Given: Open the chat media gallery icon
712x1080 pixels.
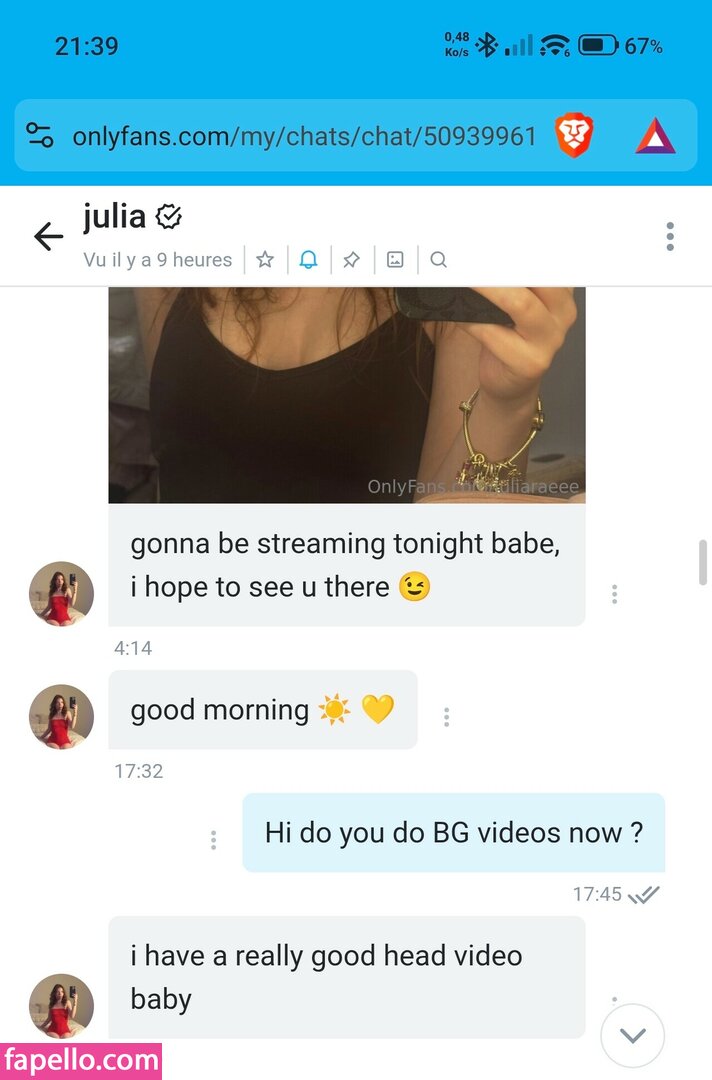Looking at the screenshot, I should click(x=395, y=260).
